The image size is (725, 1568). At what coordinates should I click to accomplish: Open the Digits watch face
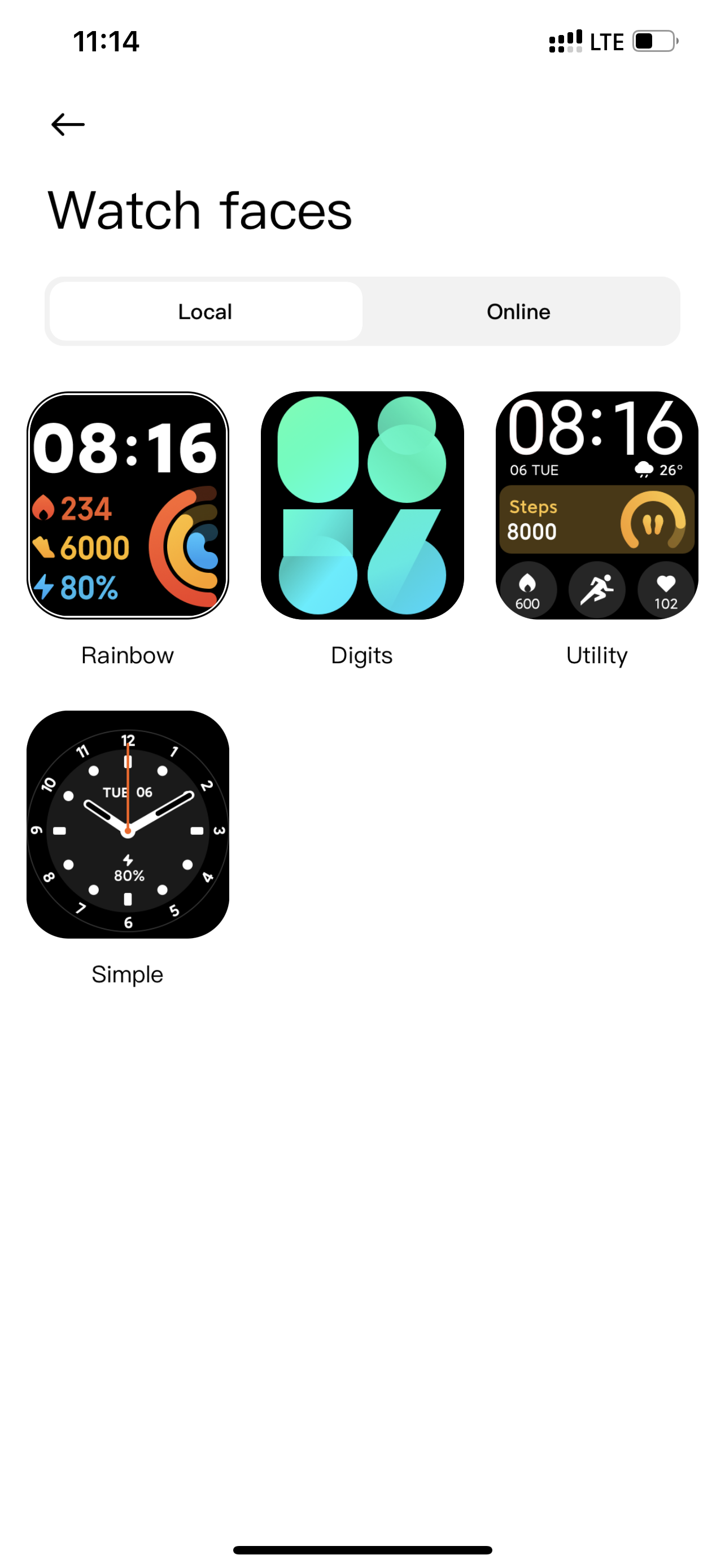362,505
